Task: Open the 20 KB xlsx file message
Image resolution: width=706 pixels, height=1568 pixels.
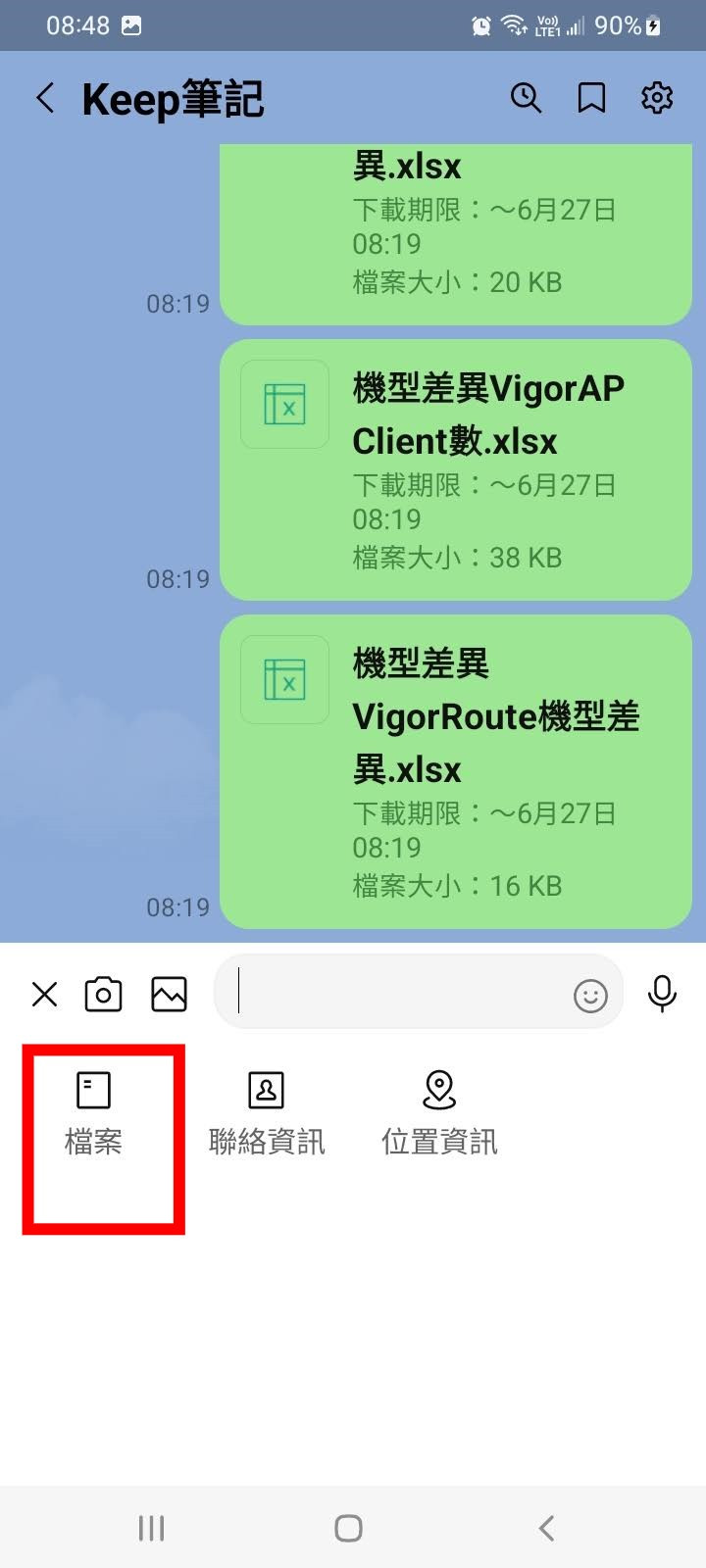Action: [x=456, y=235]
